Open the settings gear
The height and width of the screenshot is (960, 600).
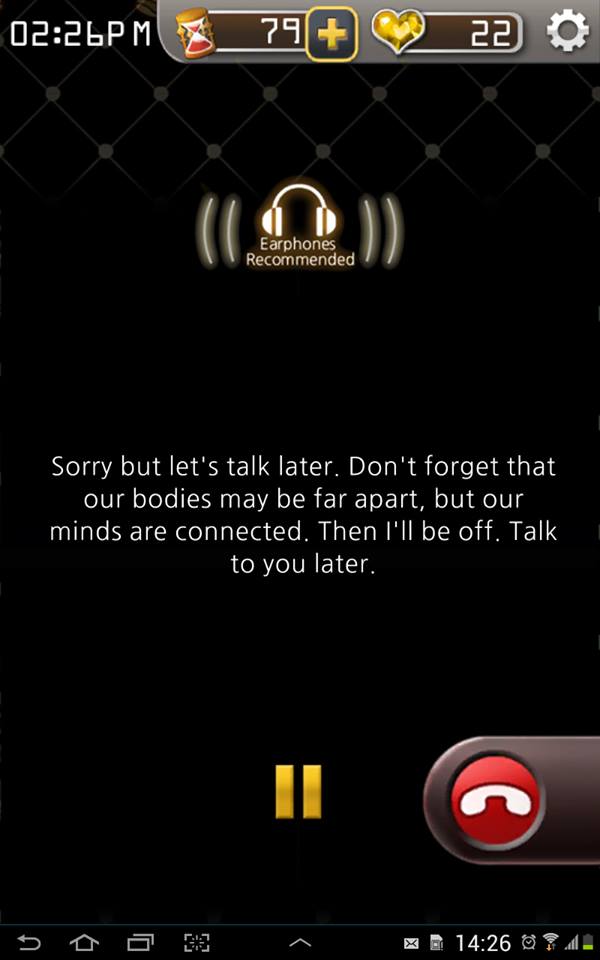(x=568, y=31)
